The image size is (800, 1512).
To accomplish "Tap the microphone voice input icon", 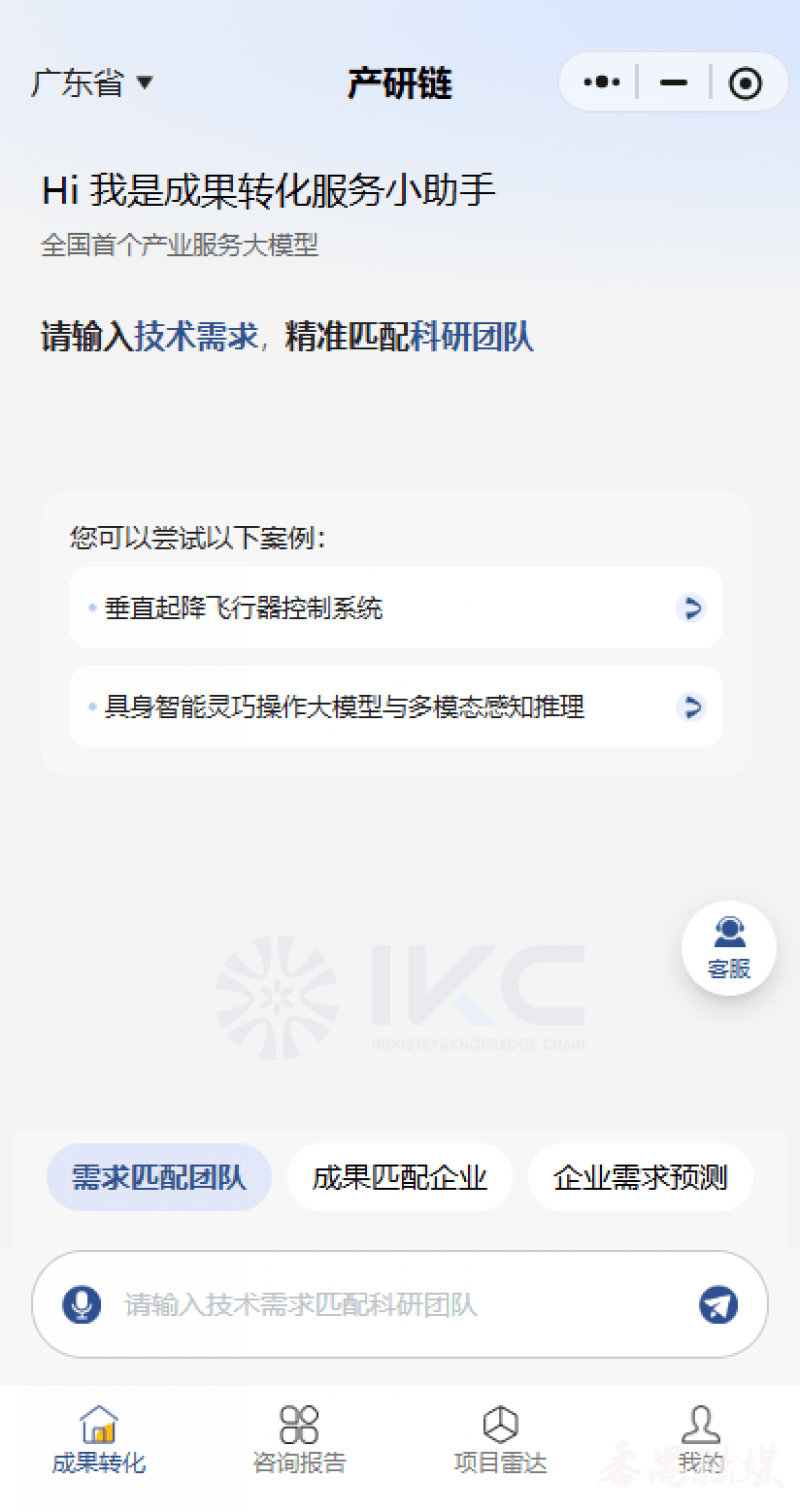I will (81, 1304).
